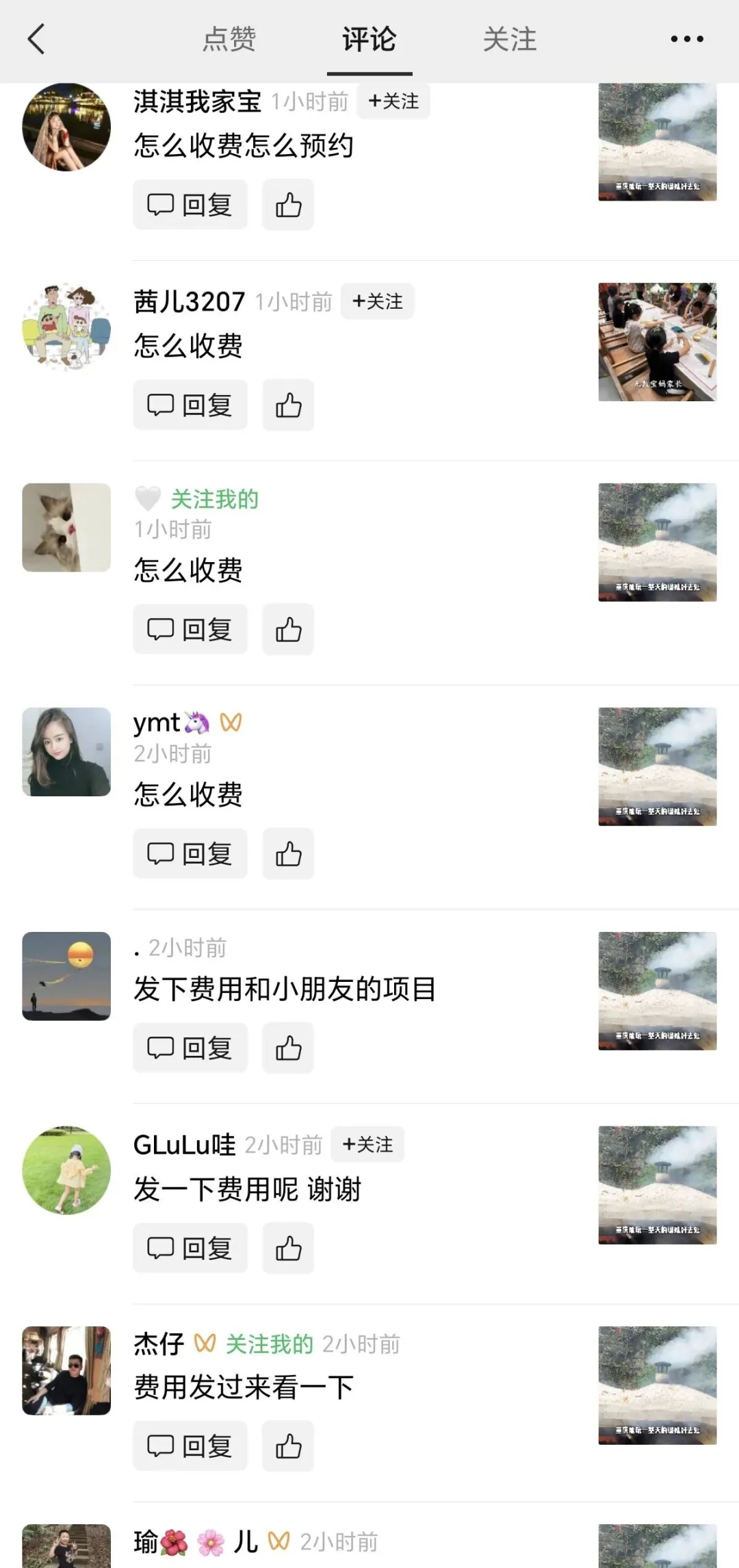The width and height of the screenshot is (739, 1568).
Task: Reply to 淇淇我家宝's comment
Action: [x=190, y=205]
